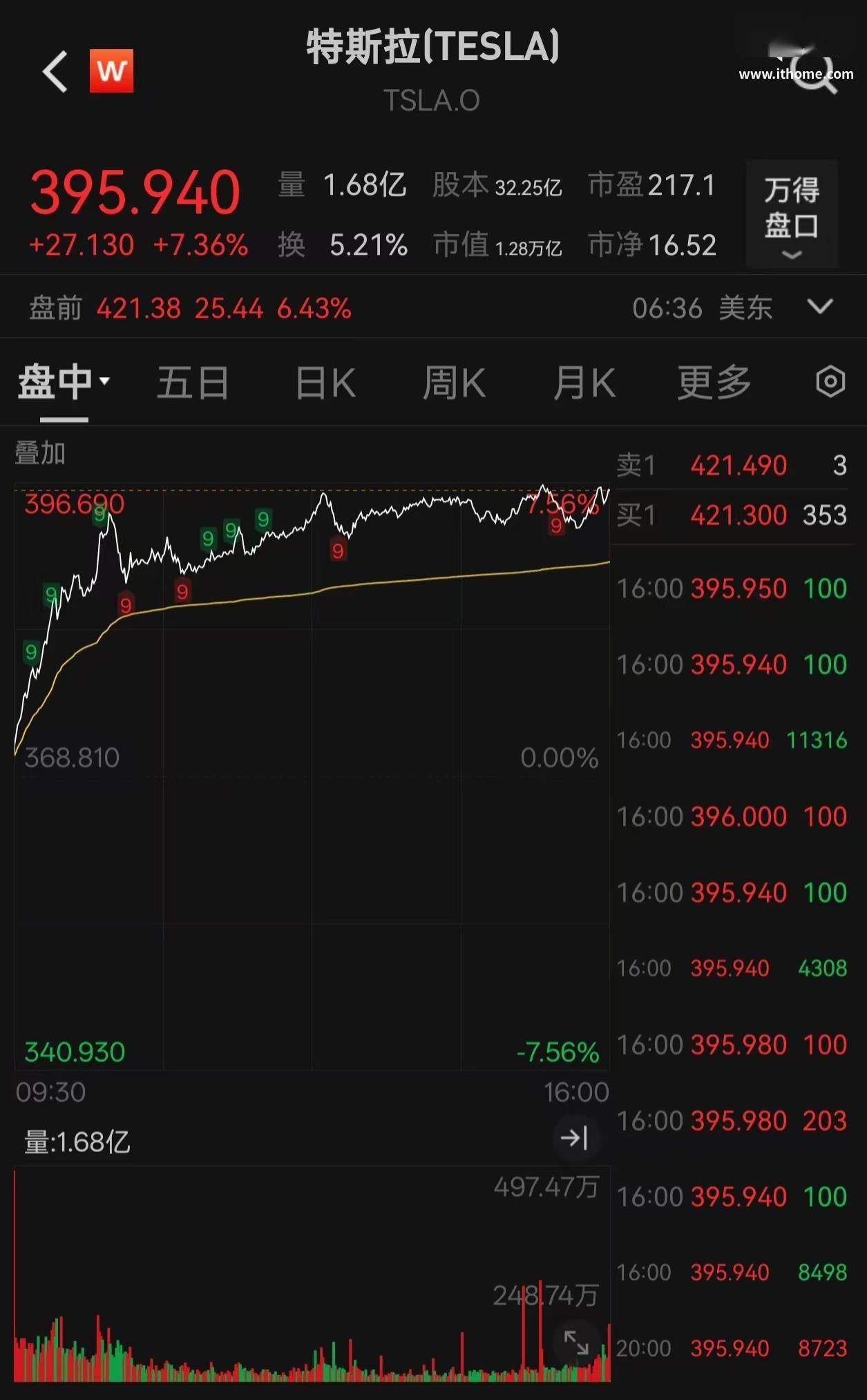Go back using the top-left arrow
The image size is (867, 1400).
point(55,71)
